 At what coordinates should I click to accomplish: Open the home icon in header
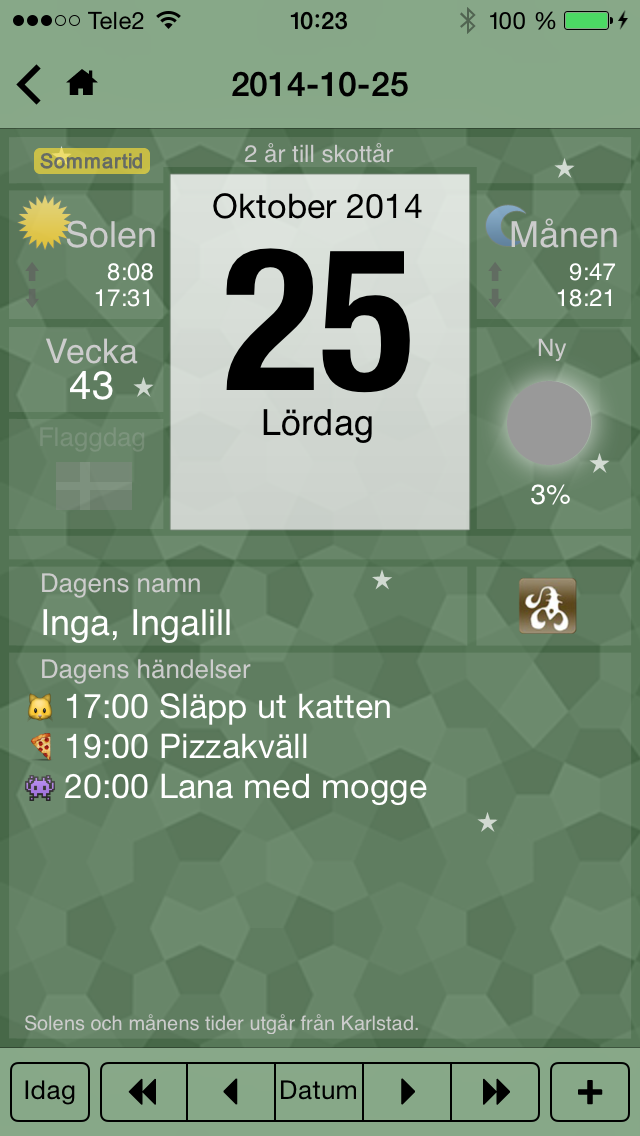[x=82, y=84]
